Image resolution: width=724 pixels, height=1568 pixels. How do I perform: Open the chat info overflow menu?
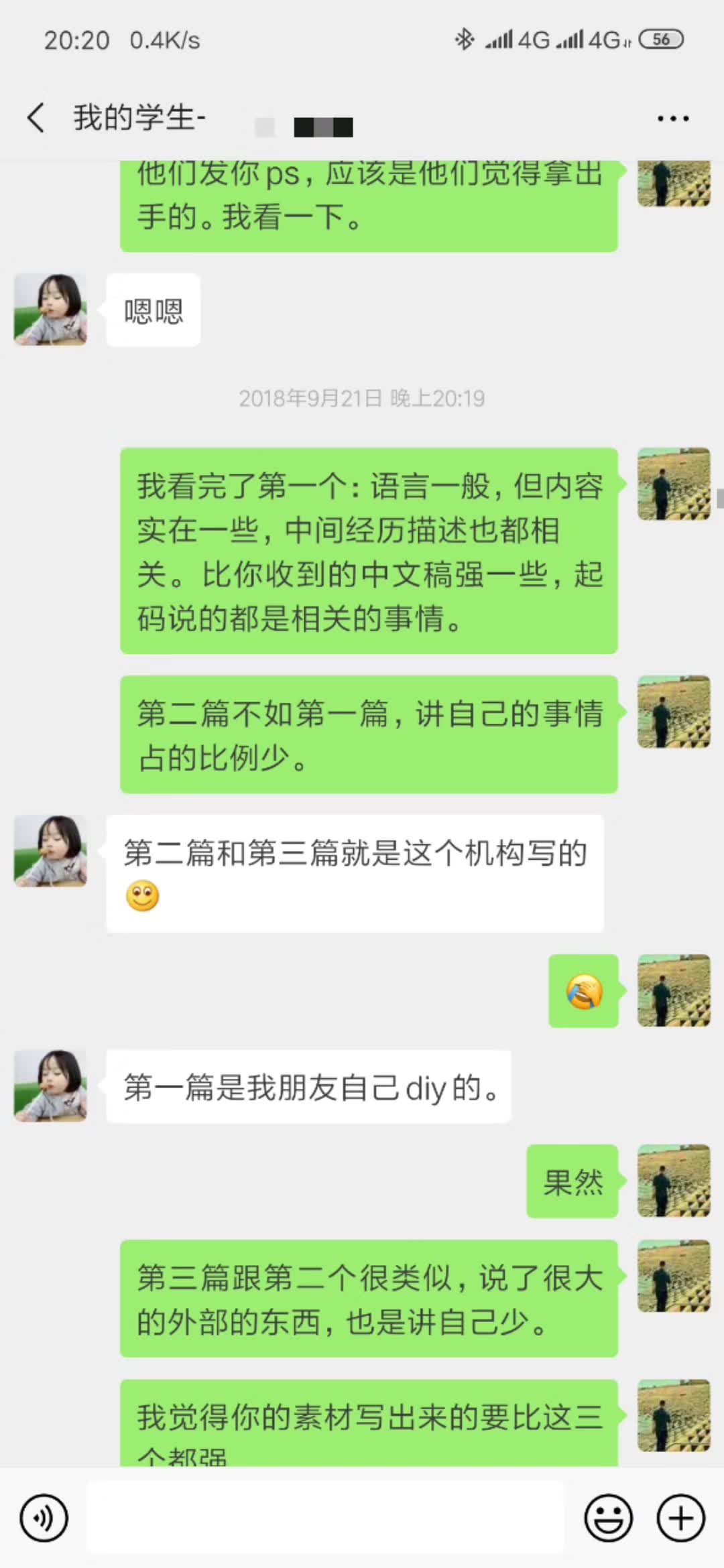672,119
